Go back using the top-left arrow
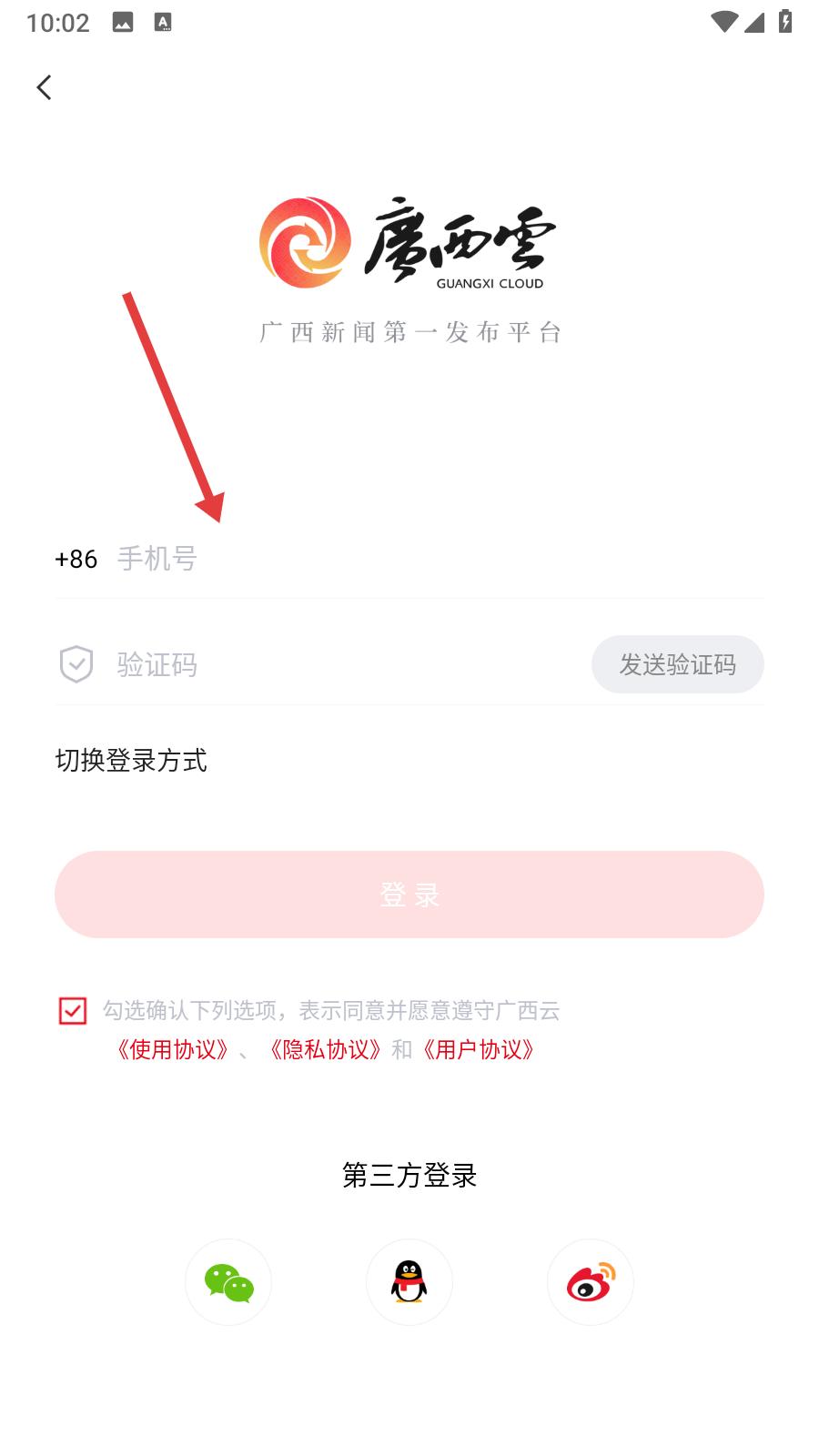The image size is (819, 1456). pos(44,87)
